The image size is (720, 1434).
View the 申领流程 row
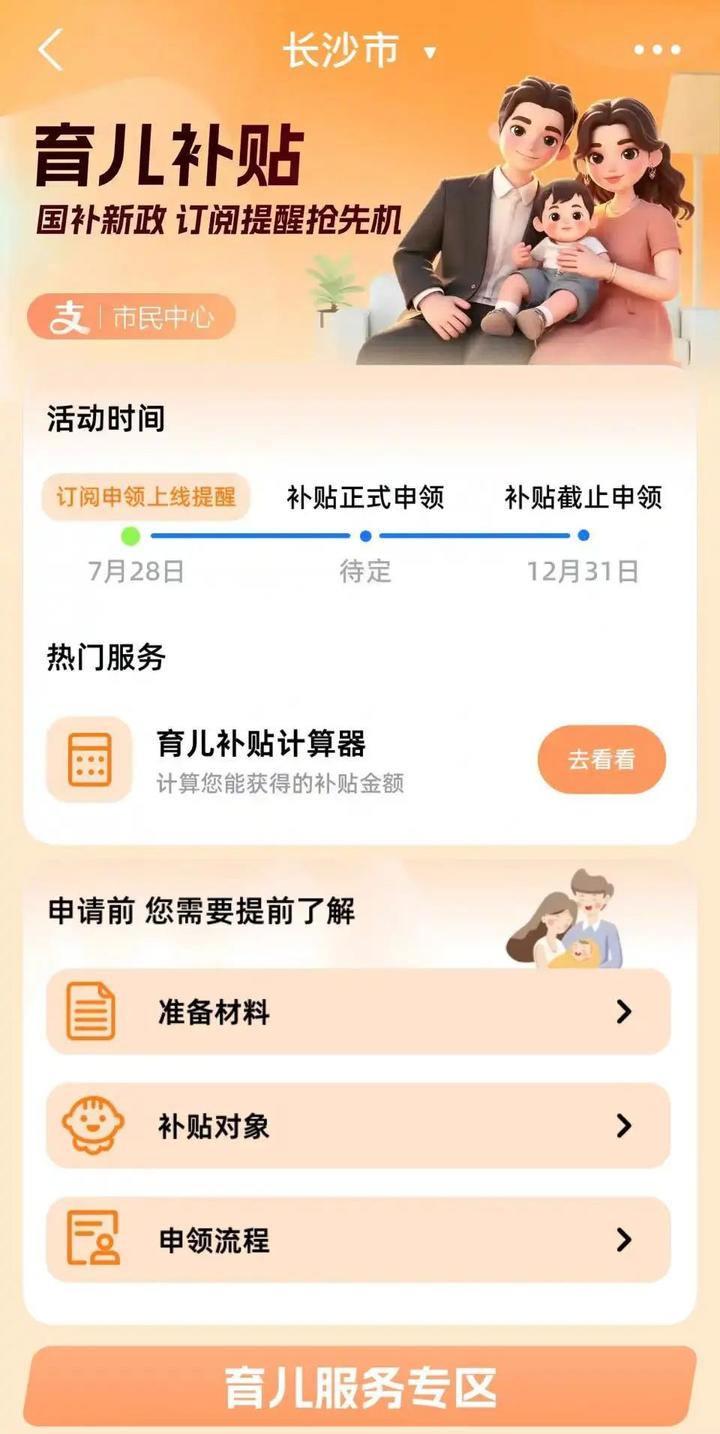point(358,1240)
